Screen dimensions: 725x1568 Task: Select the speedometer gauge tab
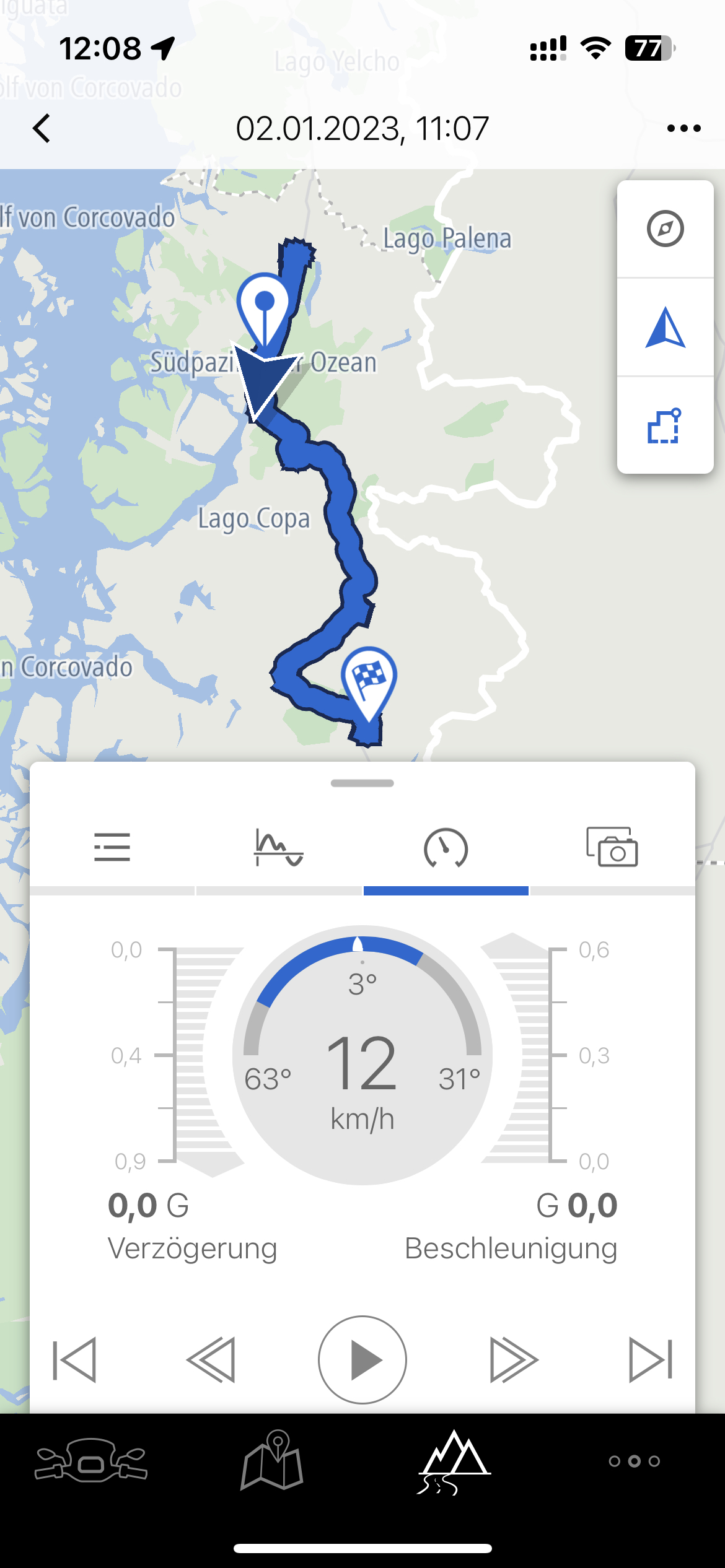(446, 847)
